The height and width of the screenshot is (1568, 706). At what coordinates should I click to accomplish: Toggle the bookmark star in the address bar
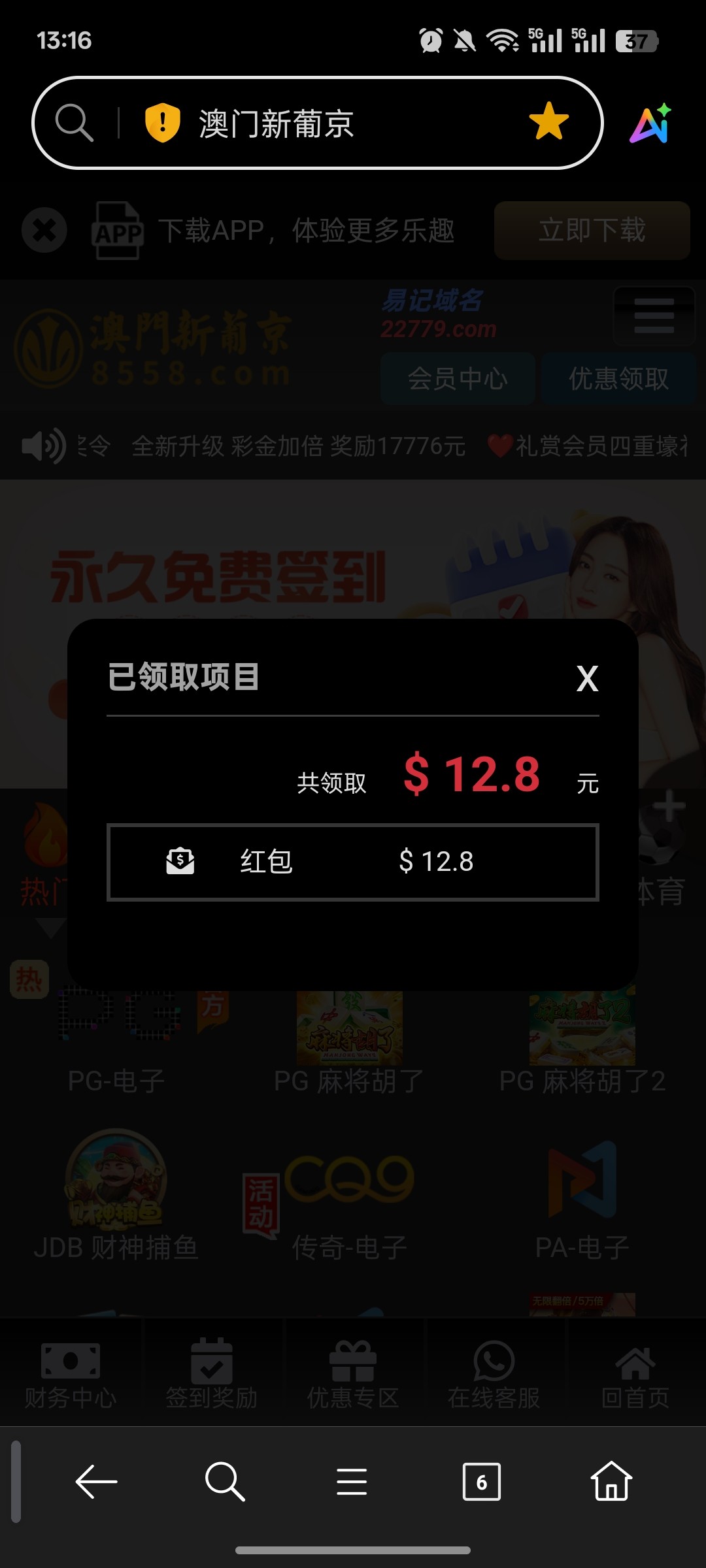pyautogui.click(x=548, y=122)
